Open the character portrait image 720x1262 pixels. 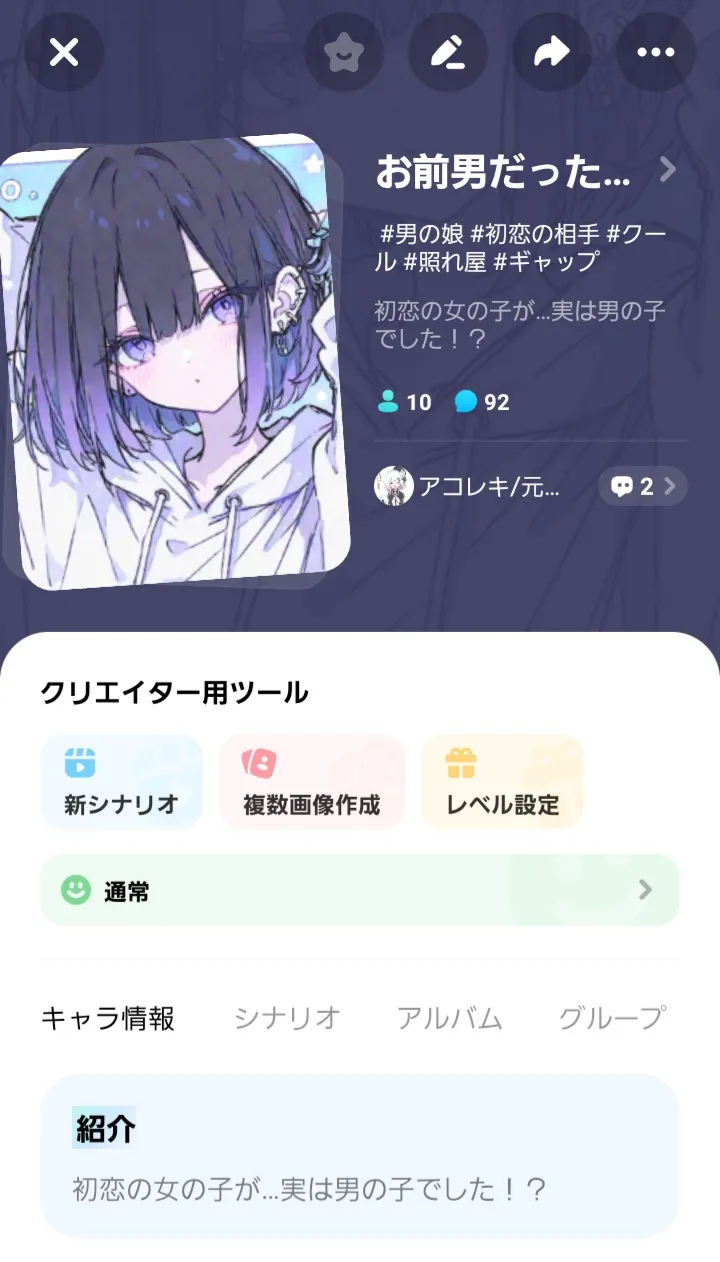coord(175,360)
